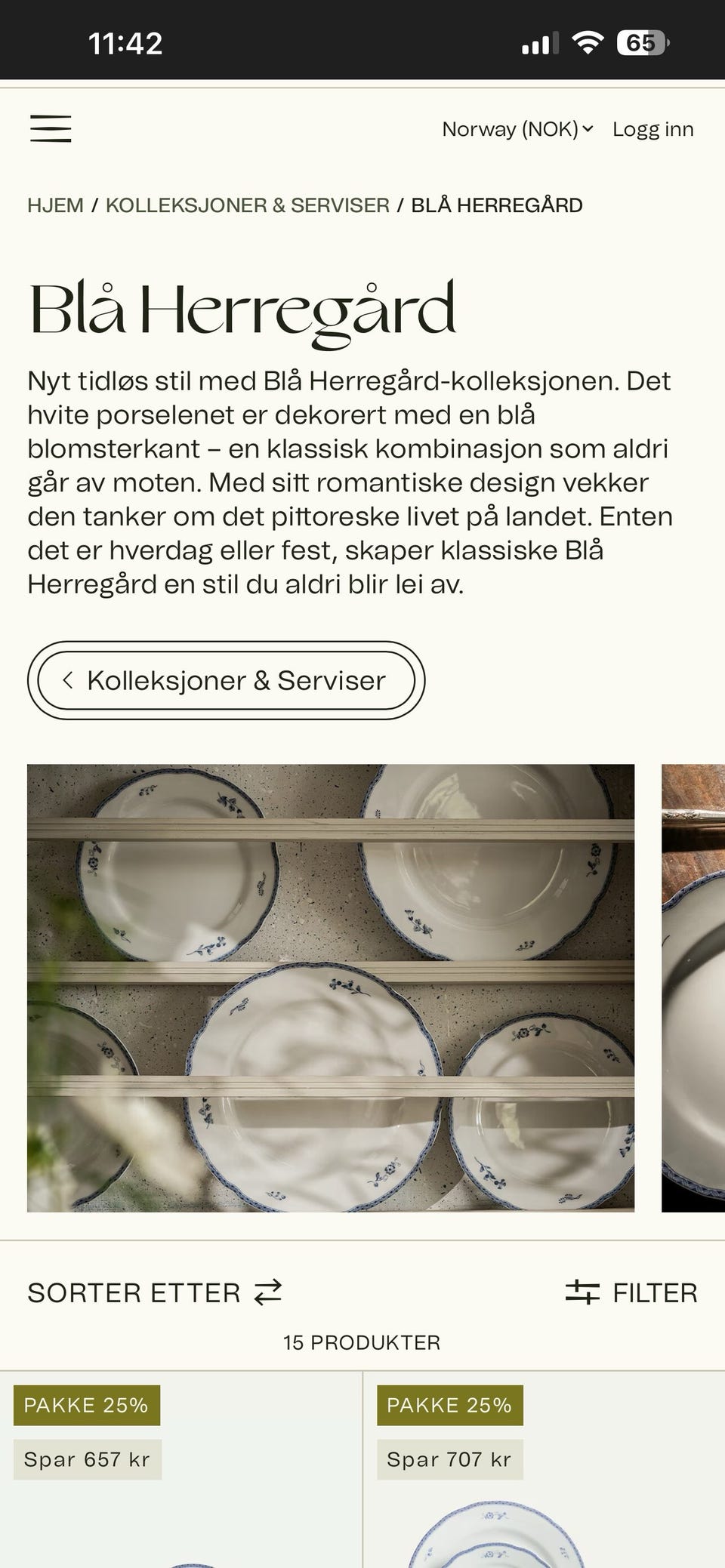Activate the PAKKE 25% badge on the left product
The width and height of the screenshot is (725, 1568).
pyautogui.click(x=85, y=1404)
